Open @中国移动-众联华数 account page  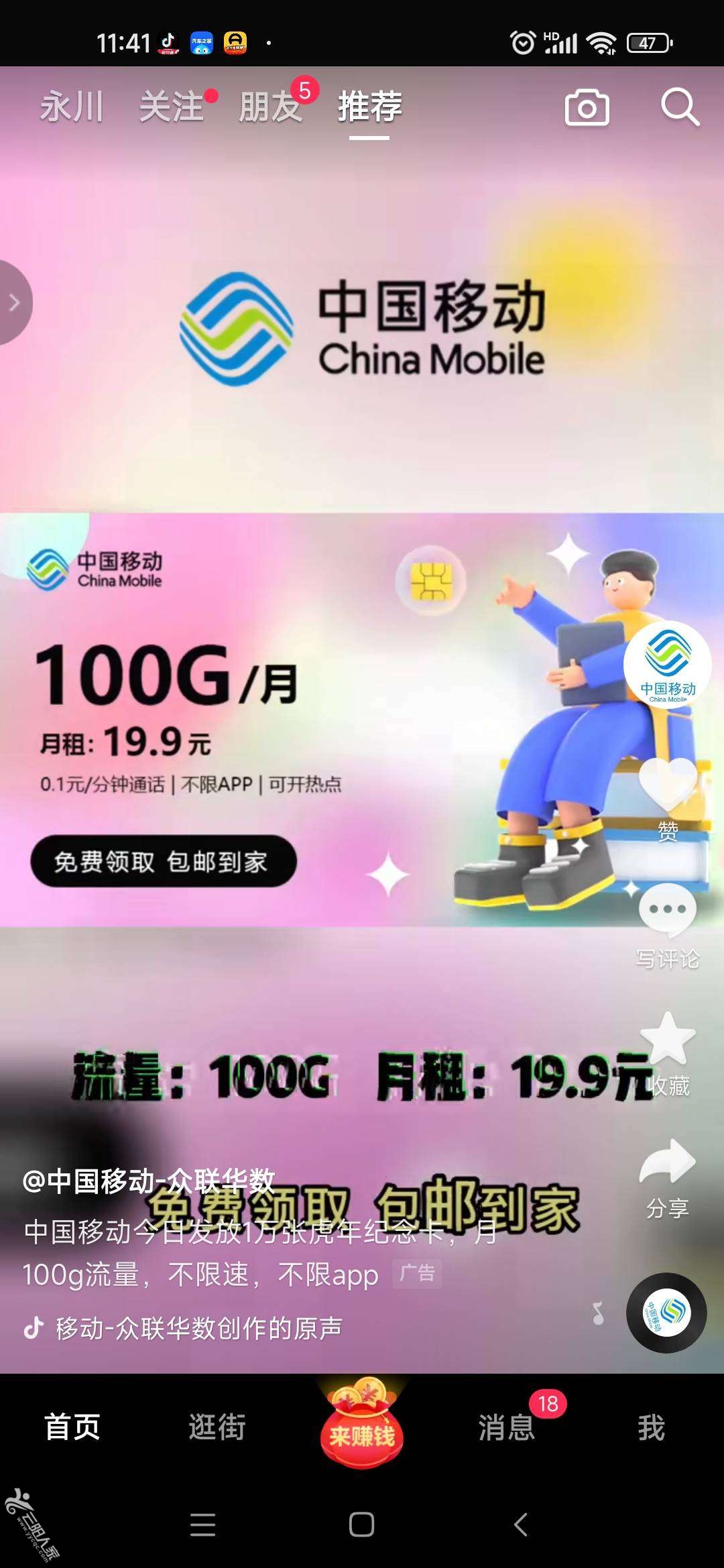coord(149,1181)
